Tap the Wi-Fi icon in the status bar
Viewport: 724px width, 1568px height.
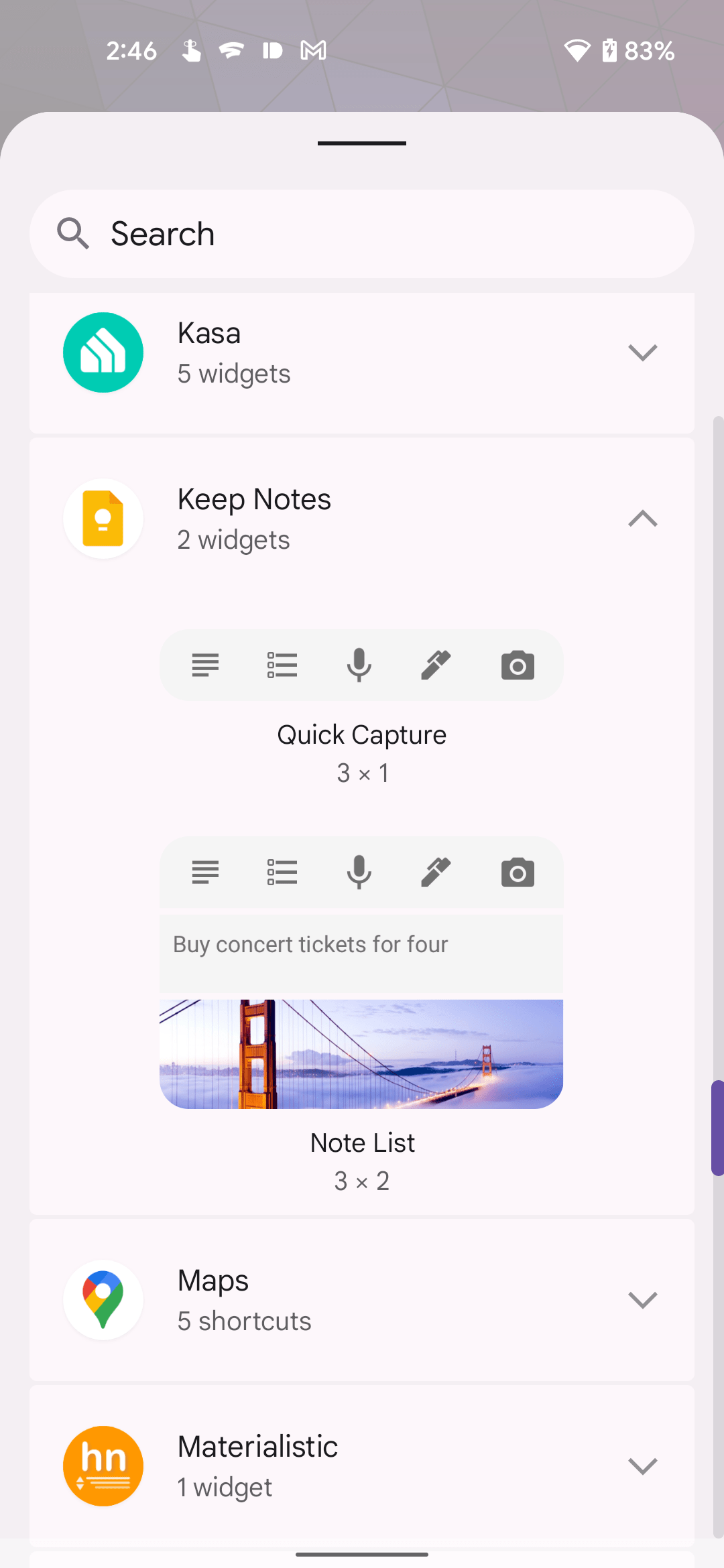[578, 50]
